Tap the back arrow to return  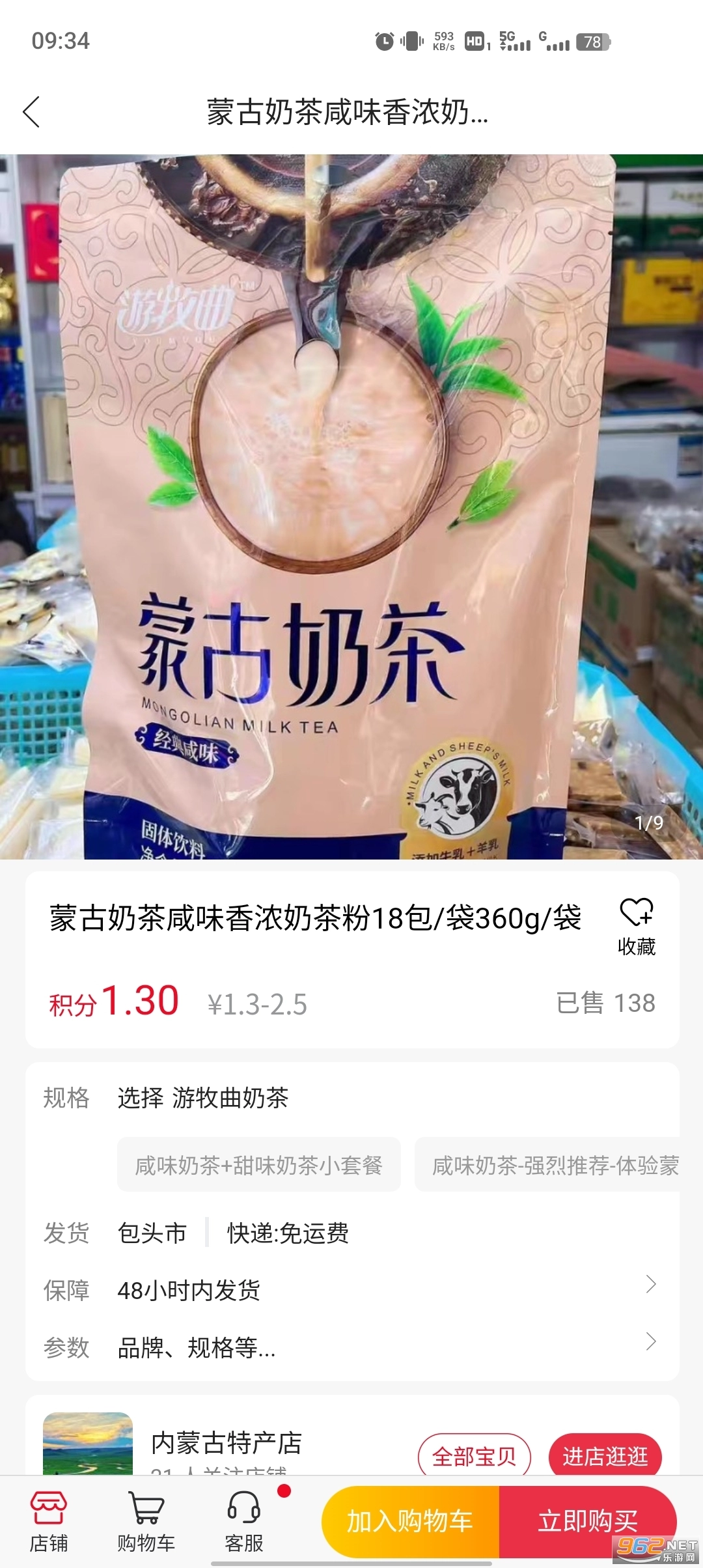pyautogui.click(x=32, y=112)
